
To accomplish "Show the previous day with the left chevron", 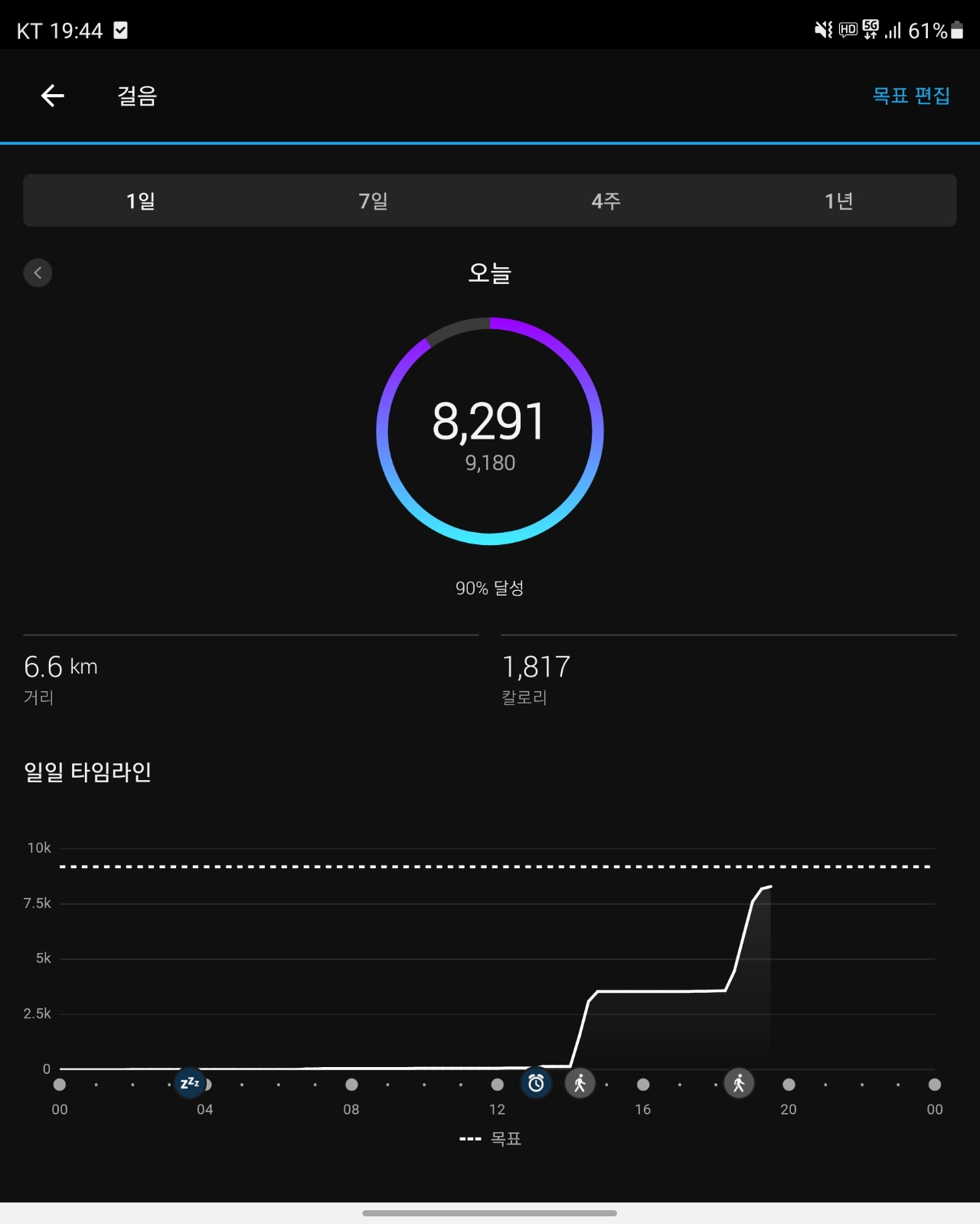I will point(38,273).
